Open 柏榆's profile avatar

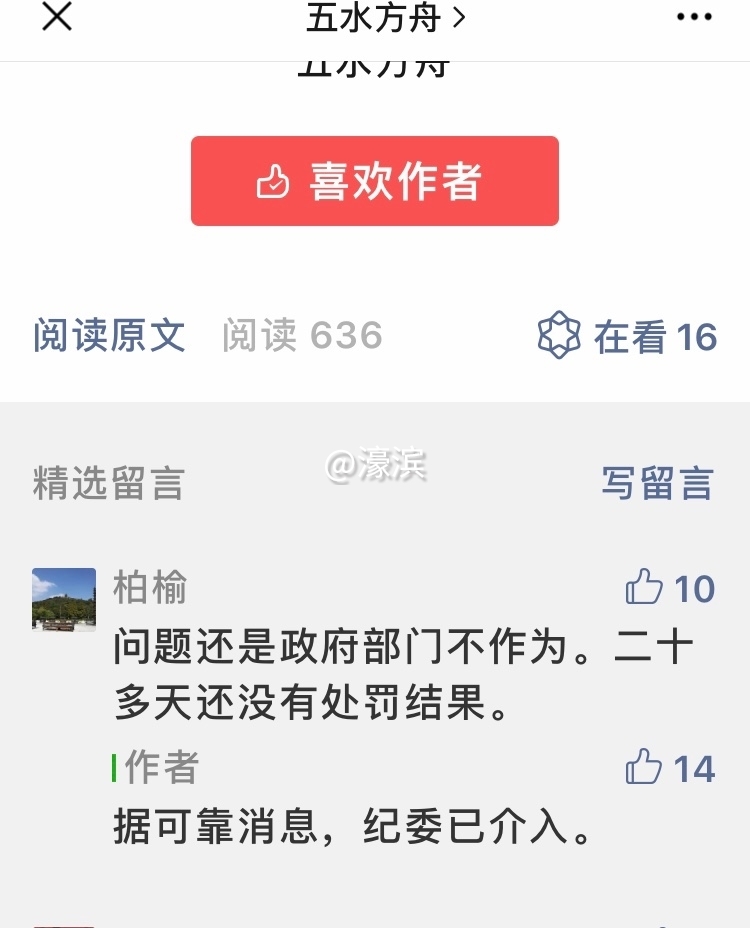click(64, 599)
